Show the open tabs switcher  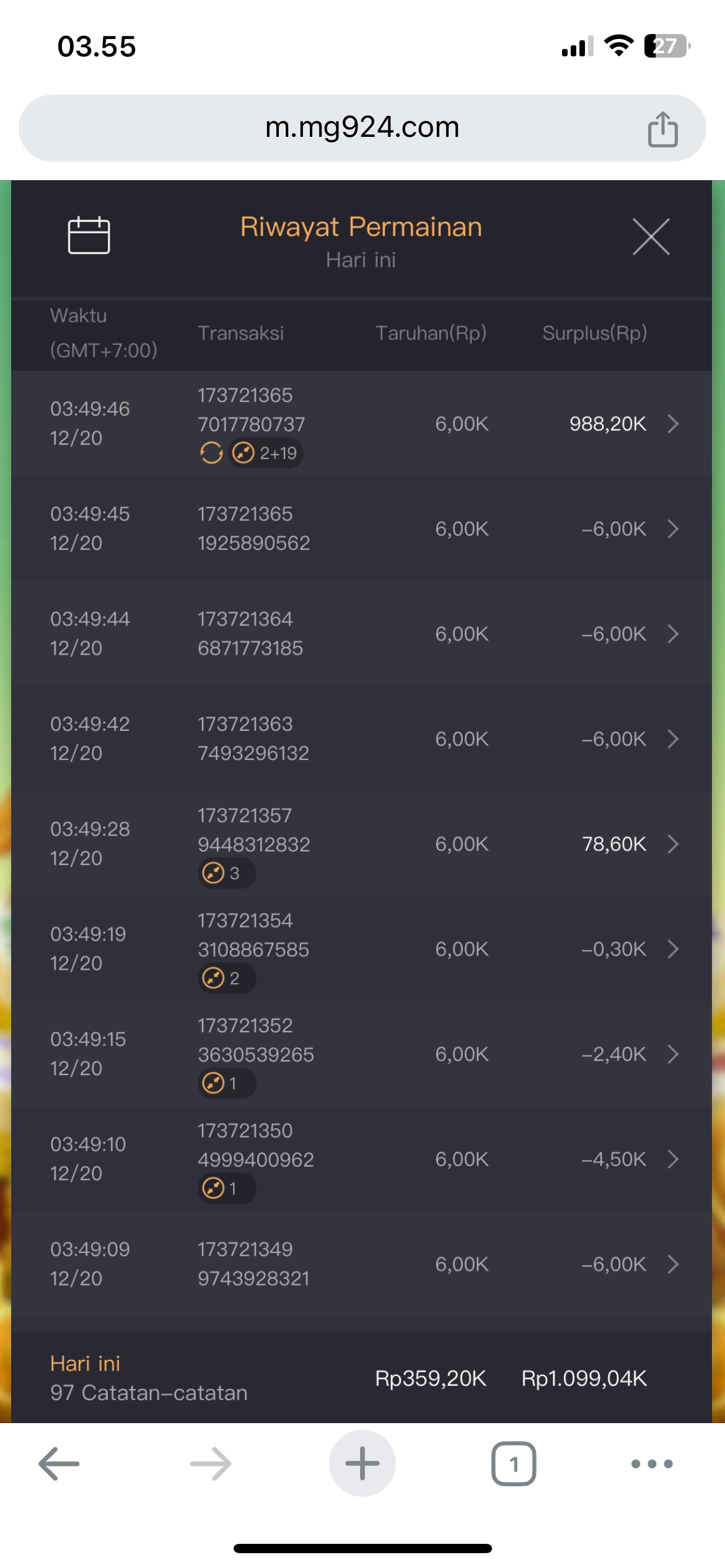tap(513, 1464)
